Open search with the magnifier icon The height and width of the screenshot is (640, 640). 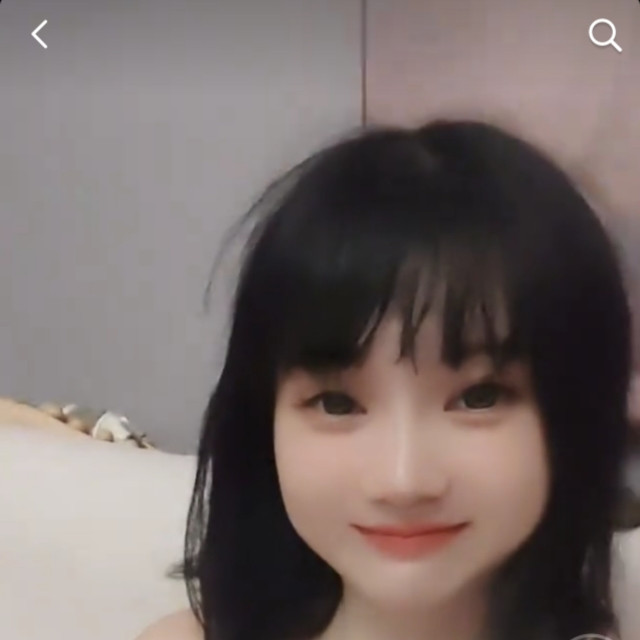coord(605,35)
